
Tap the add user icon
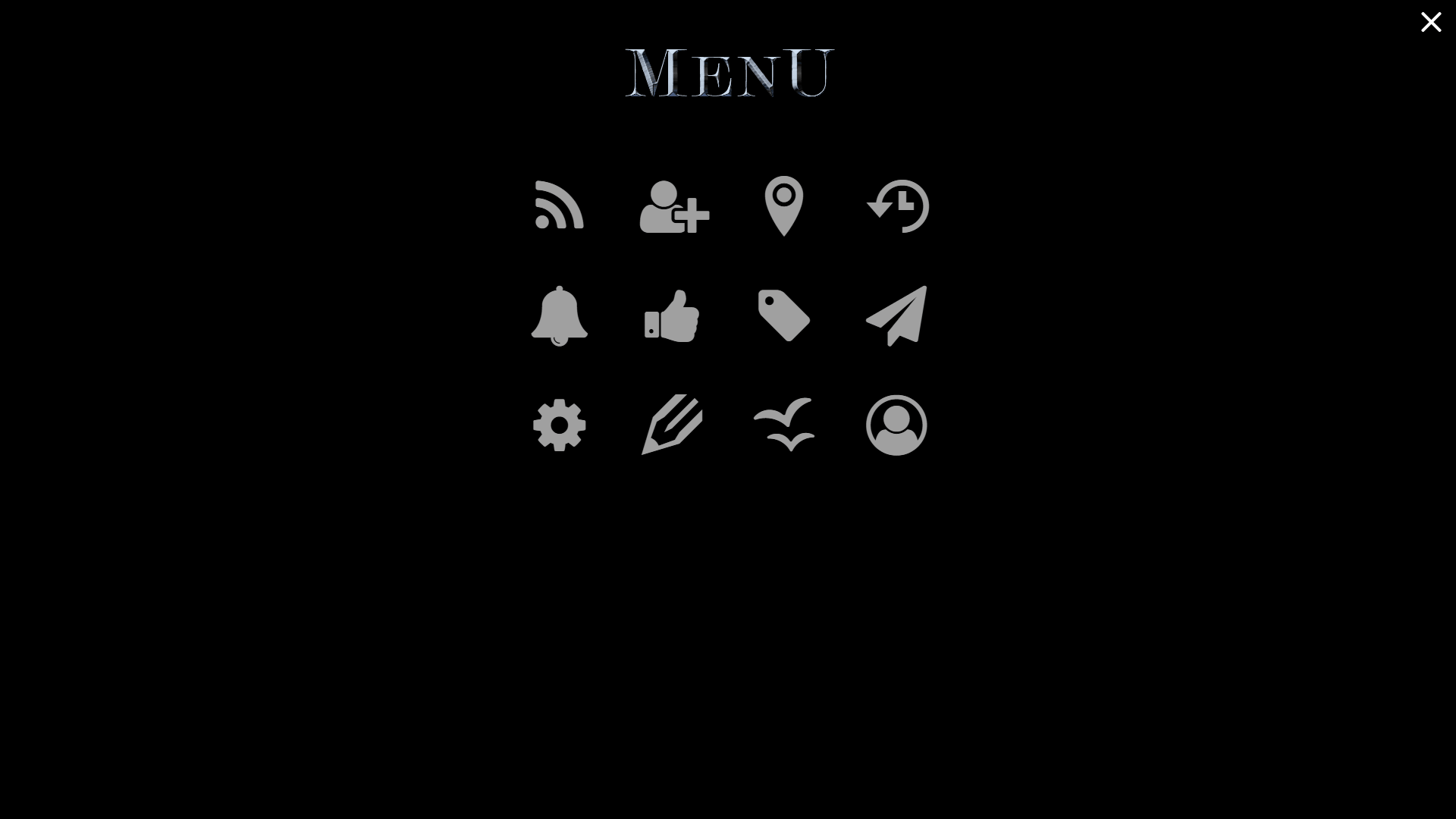673,206
